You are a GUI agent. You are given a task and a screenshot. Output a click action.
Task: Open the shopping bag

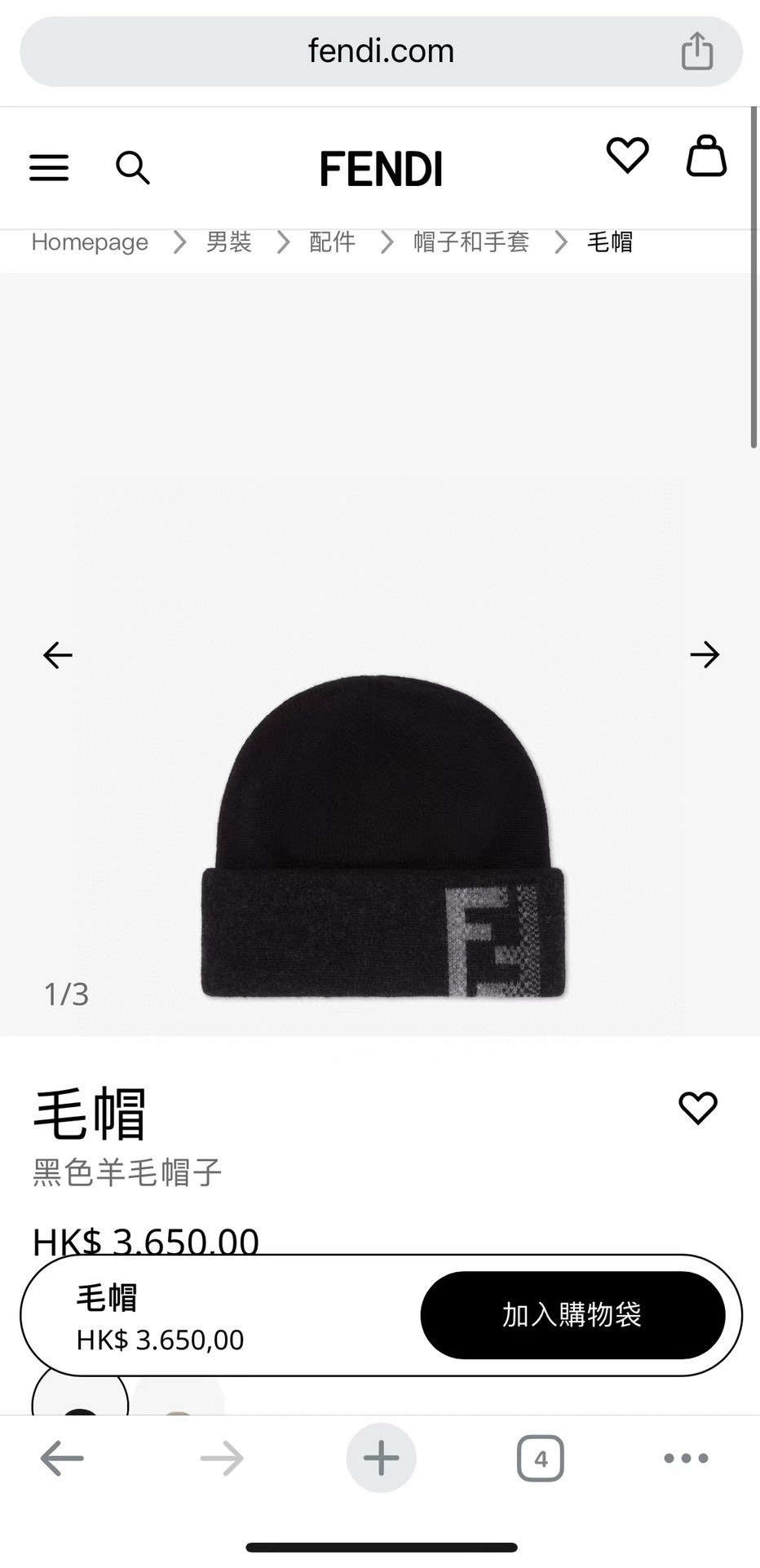(705, 156)
